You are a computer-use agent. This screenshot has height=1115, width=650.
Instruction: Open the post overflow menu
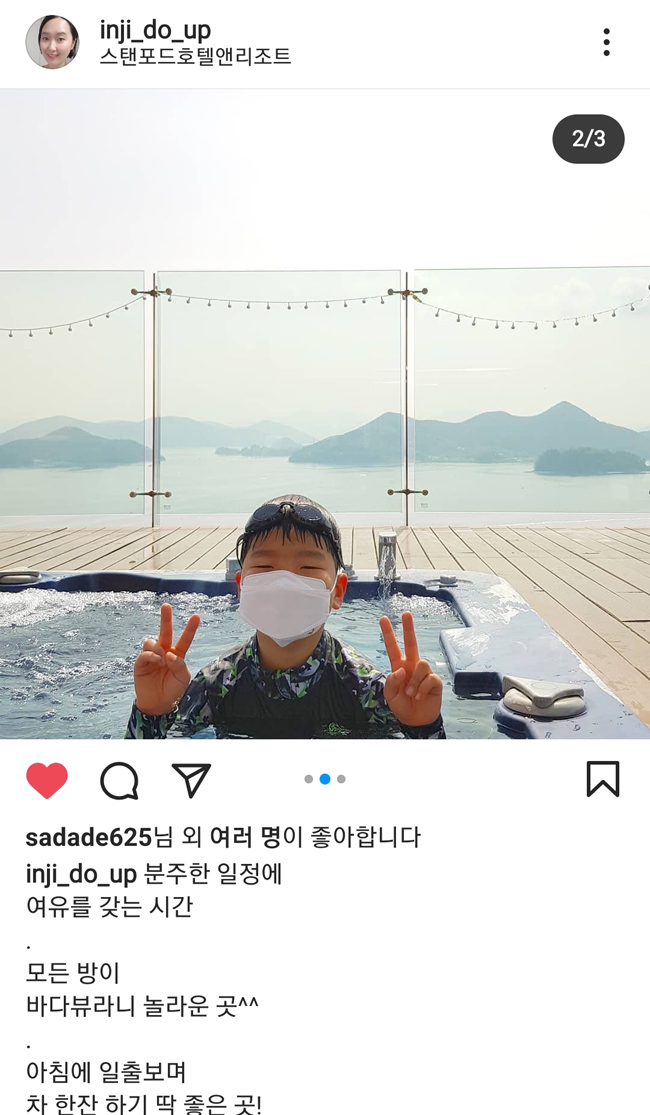(606, 42)
